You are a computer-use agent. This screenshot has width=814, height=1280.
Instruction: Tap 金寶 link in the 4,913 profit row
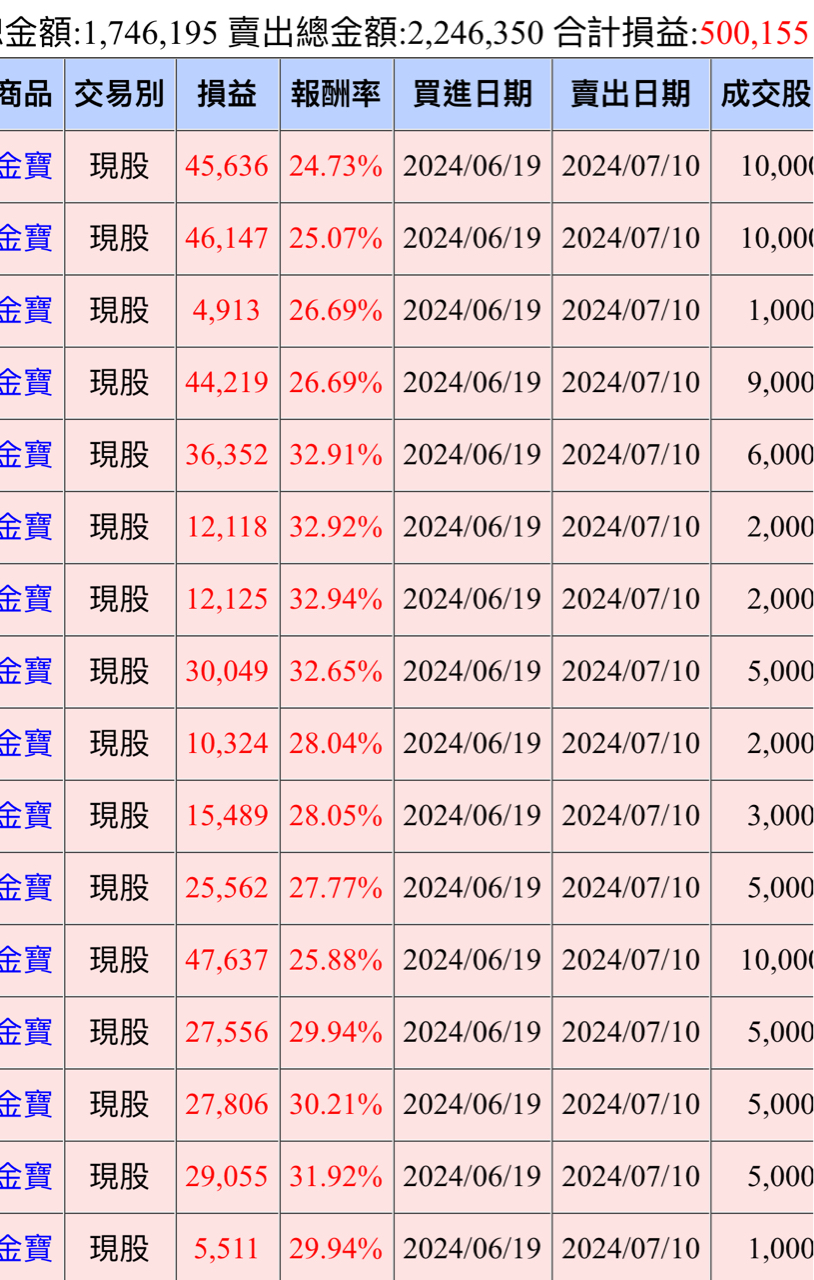pyautogui.click(x=25, y=310)
